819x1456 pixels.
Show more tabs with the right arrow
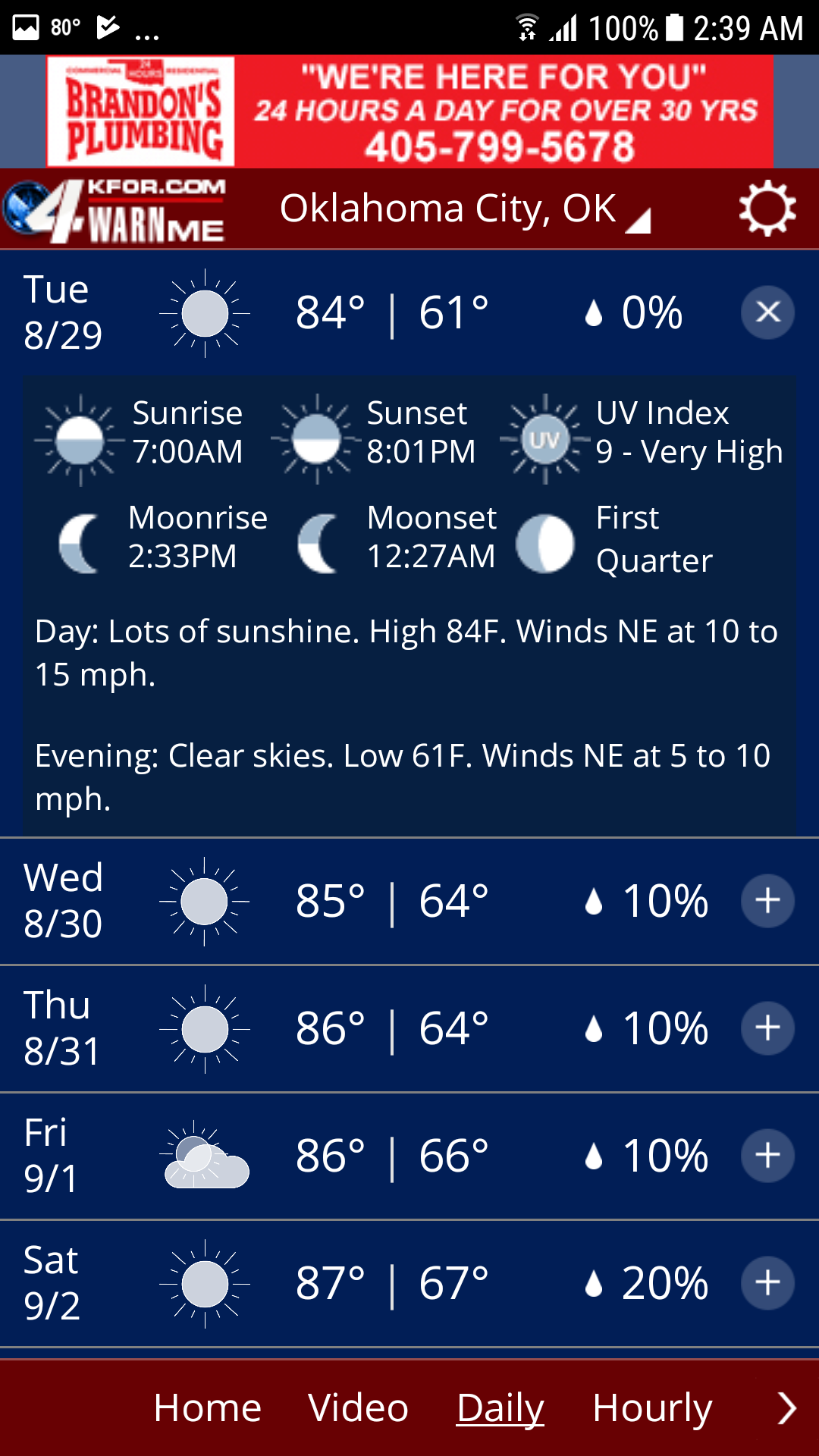[787, 1408]
